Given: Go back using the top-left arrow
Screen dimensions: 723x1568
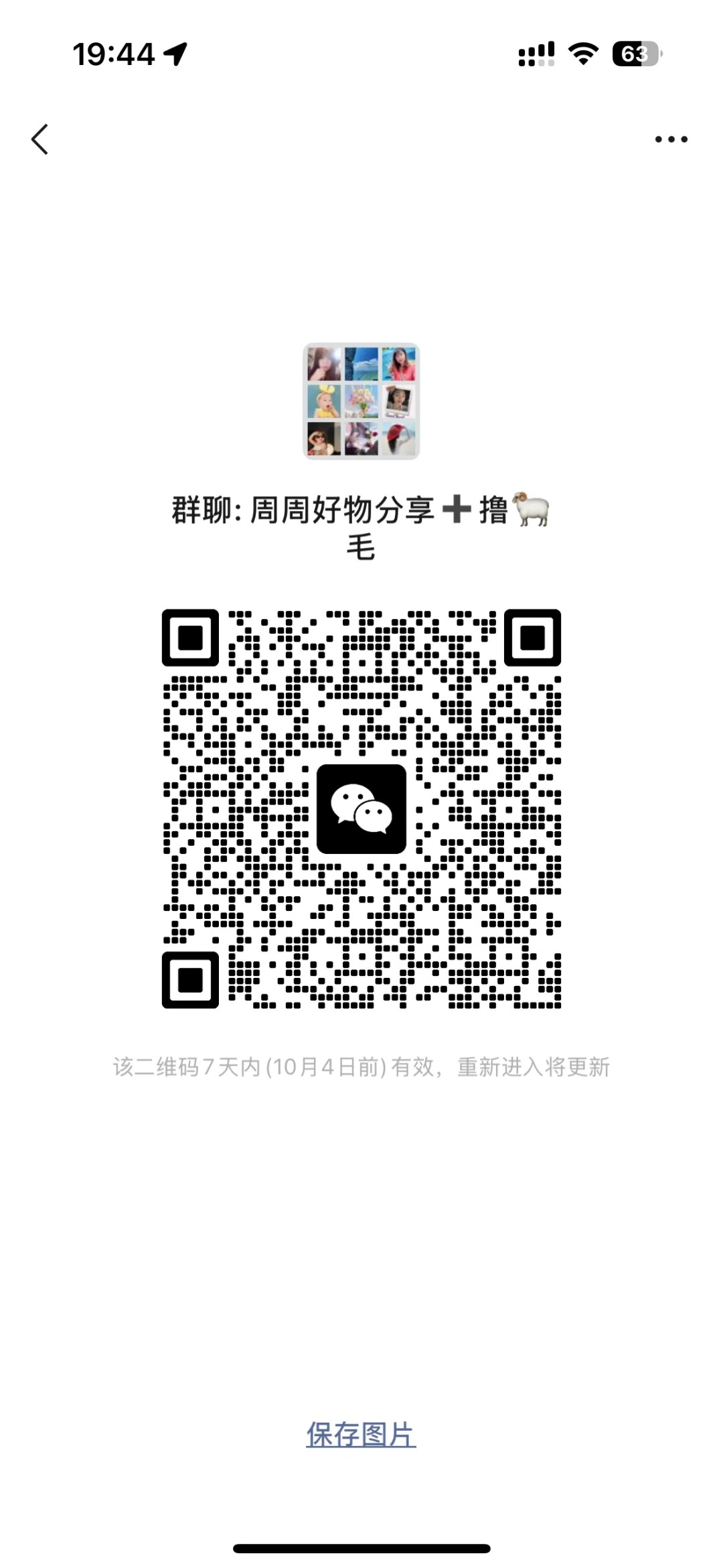Looking at the screenshot, I should click(40, 139).
